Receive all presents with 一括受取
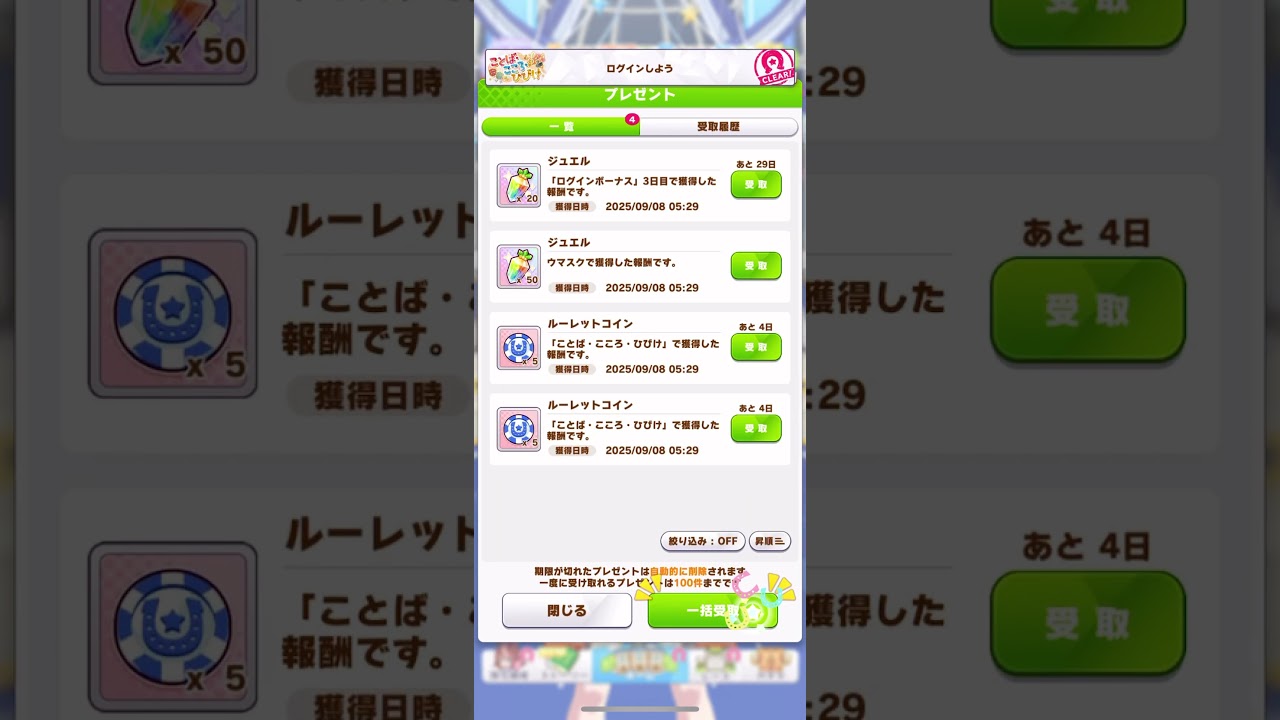This screenshot has height=720, width=1280. point(712,610)
